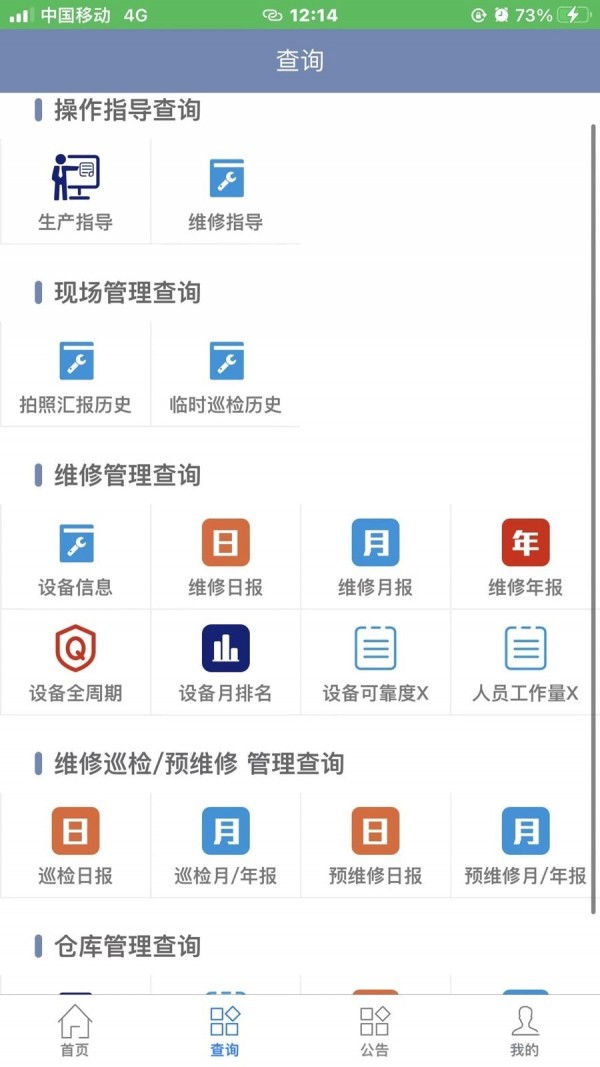
Task: Open 维修指导 repair guidance
Action: [226, 191]
